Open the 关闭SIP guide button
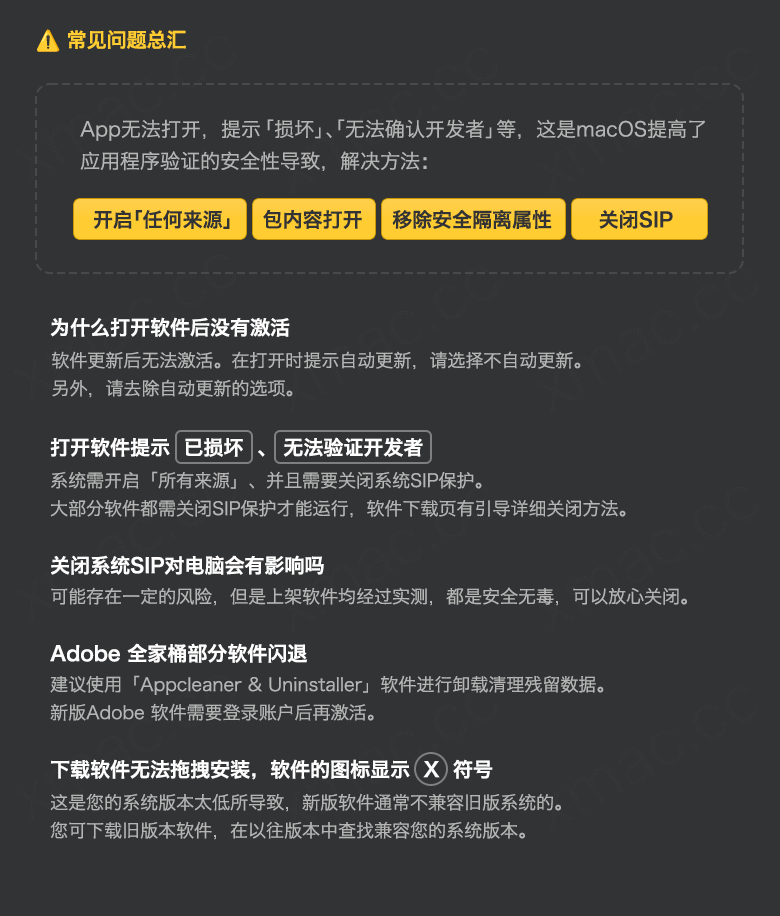 (638, 220)
